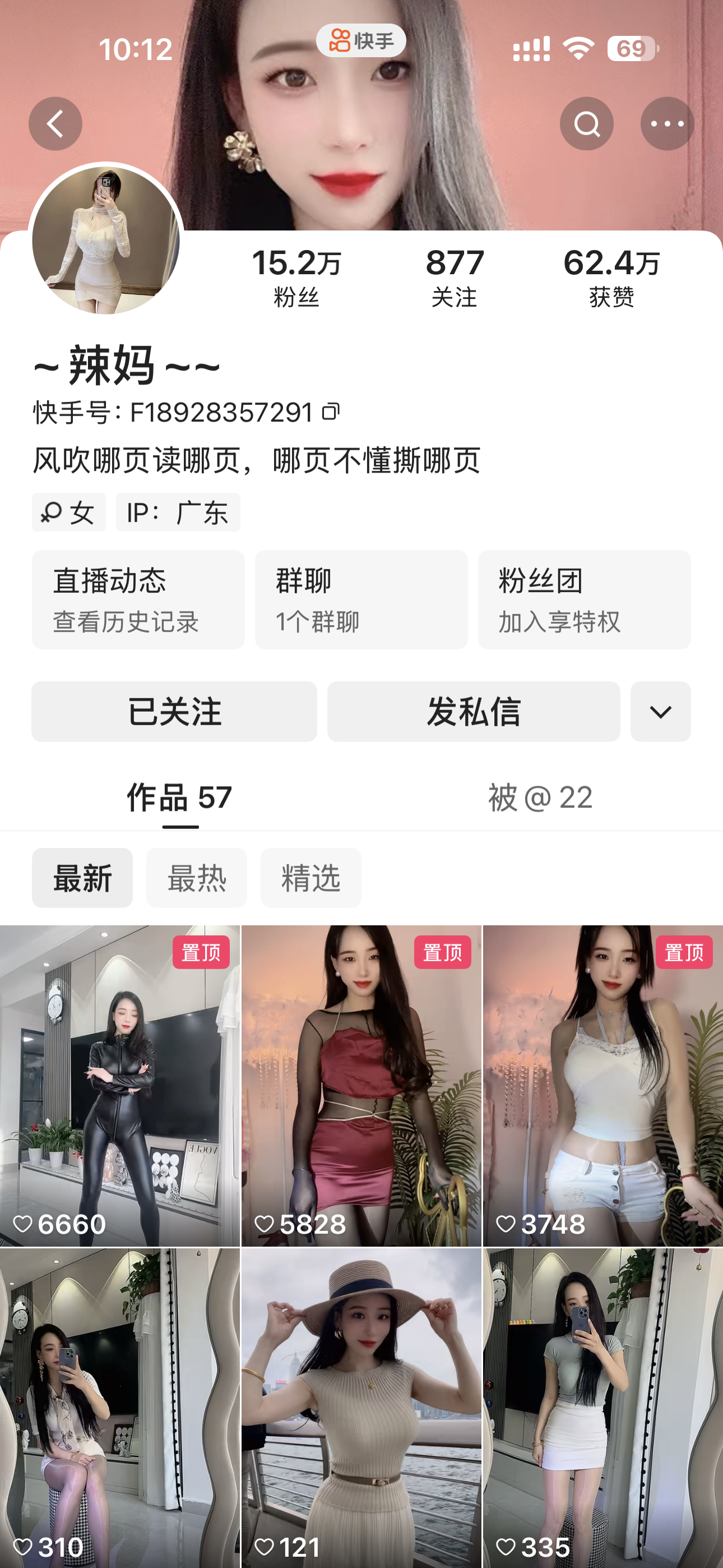This screenshot has height=1568, width=723.
Task: Open the search icon on profile page
Action: pyautogui.click(x=586, y=122)
